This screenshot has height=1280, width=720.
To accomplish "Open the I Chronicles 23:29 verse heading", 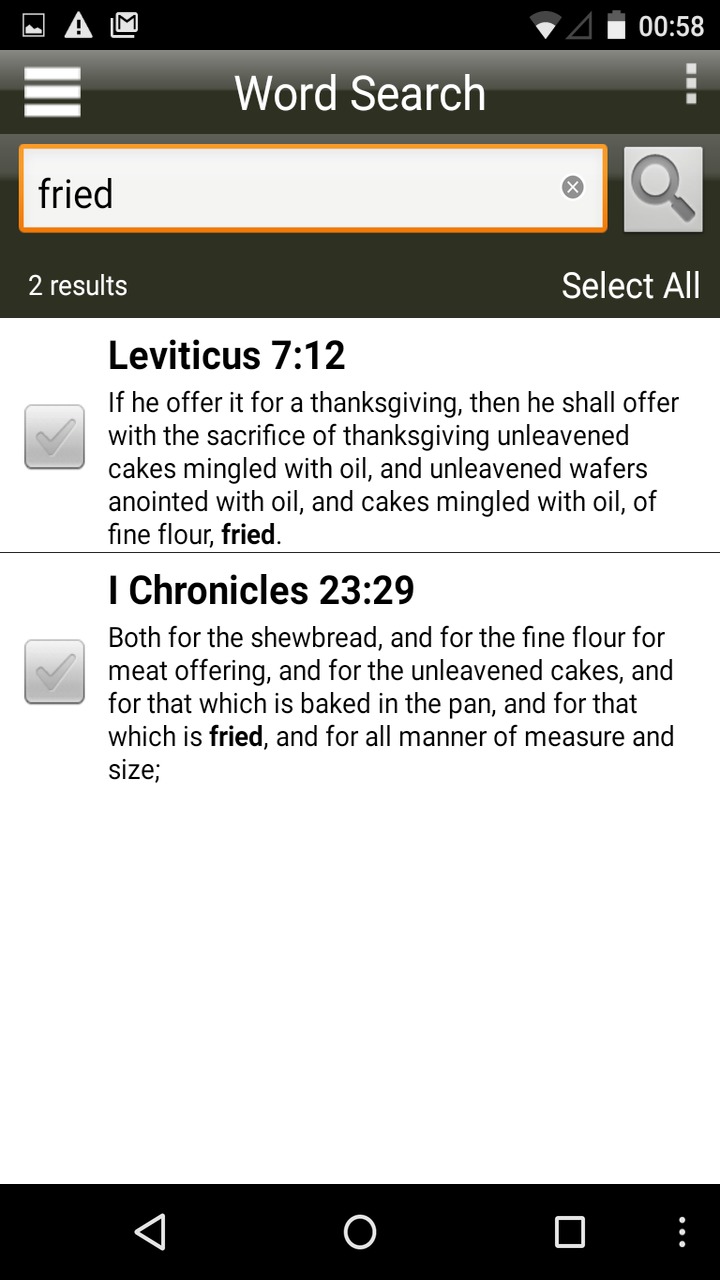I will tap(262, 590).
